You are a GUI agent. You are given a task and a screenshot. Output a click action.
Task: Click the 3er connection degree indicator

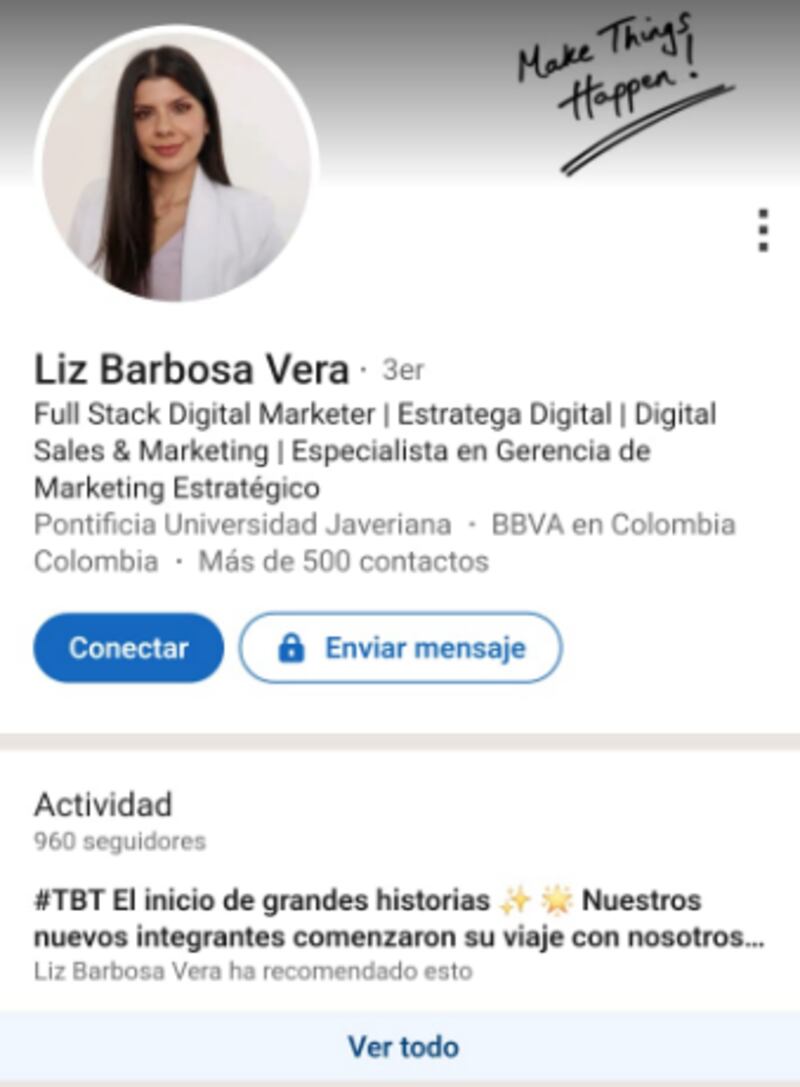click(400, 370)
